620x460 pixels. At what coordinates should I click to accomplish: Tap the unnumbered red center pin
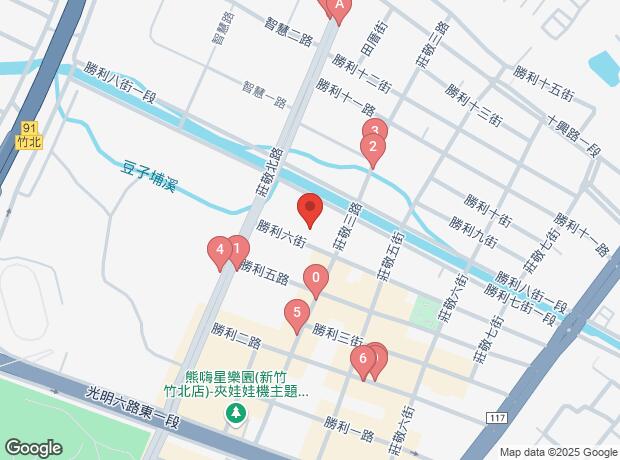(x=310, y=207)
